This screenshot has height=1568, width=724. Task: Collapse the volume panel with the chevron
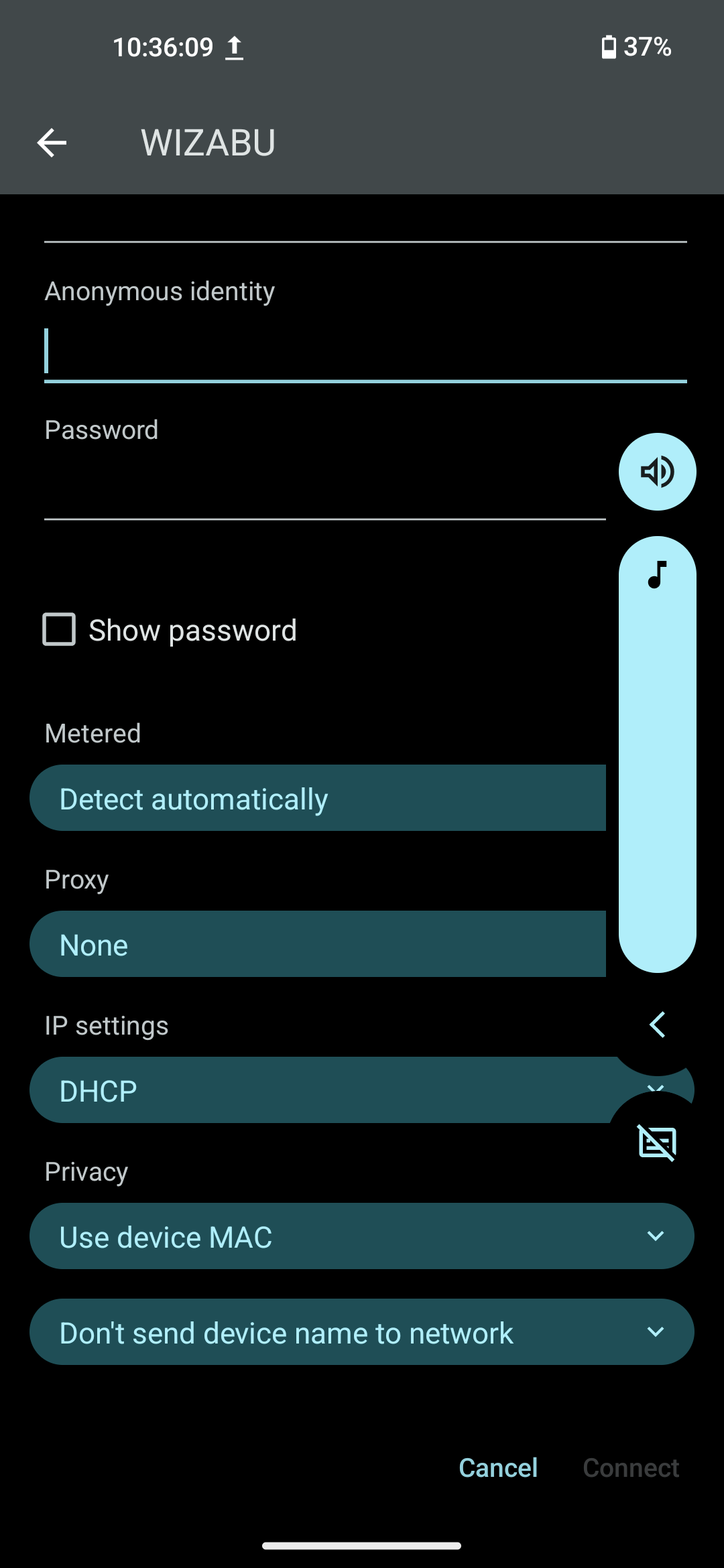658,1025
